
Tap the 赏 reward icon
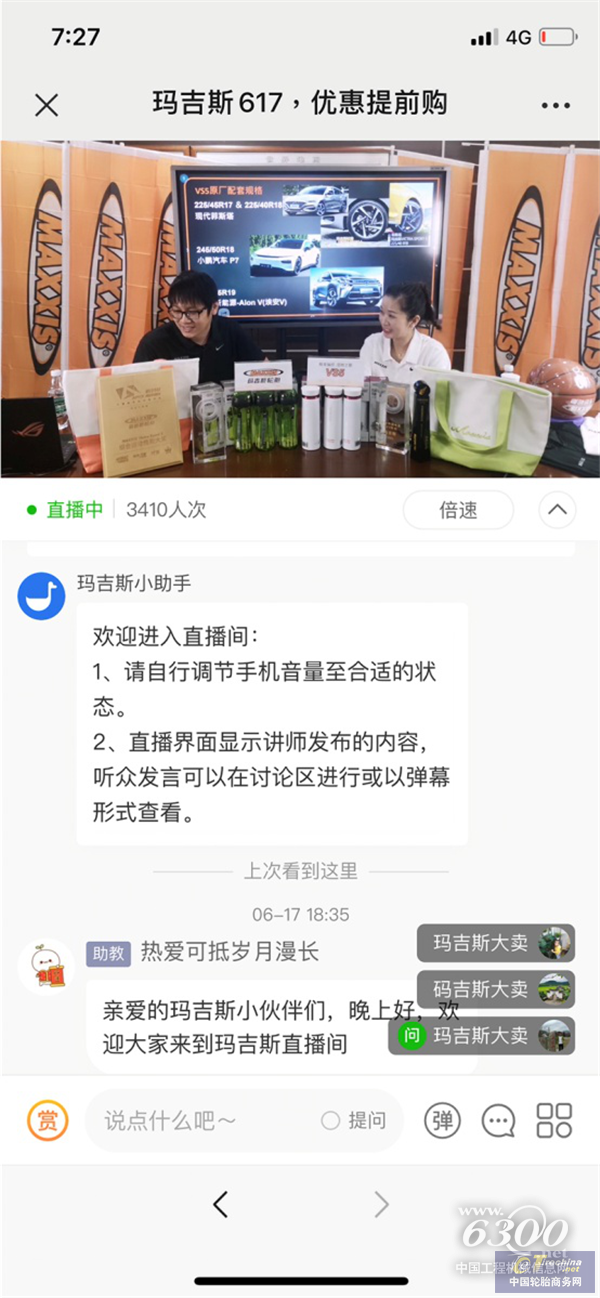pyautogui.click(x=47, y=1120)
